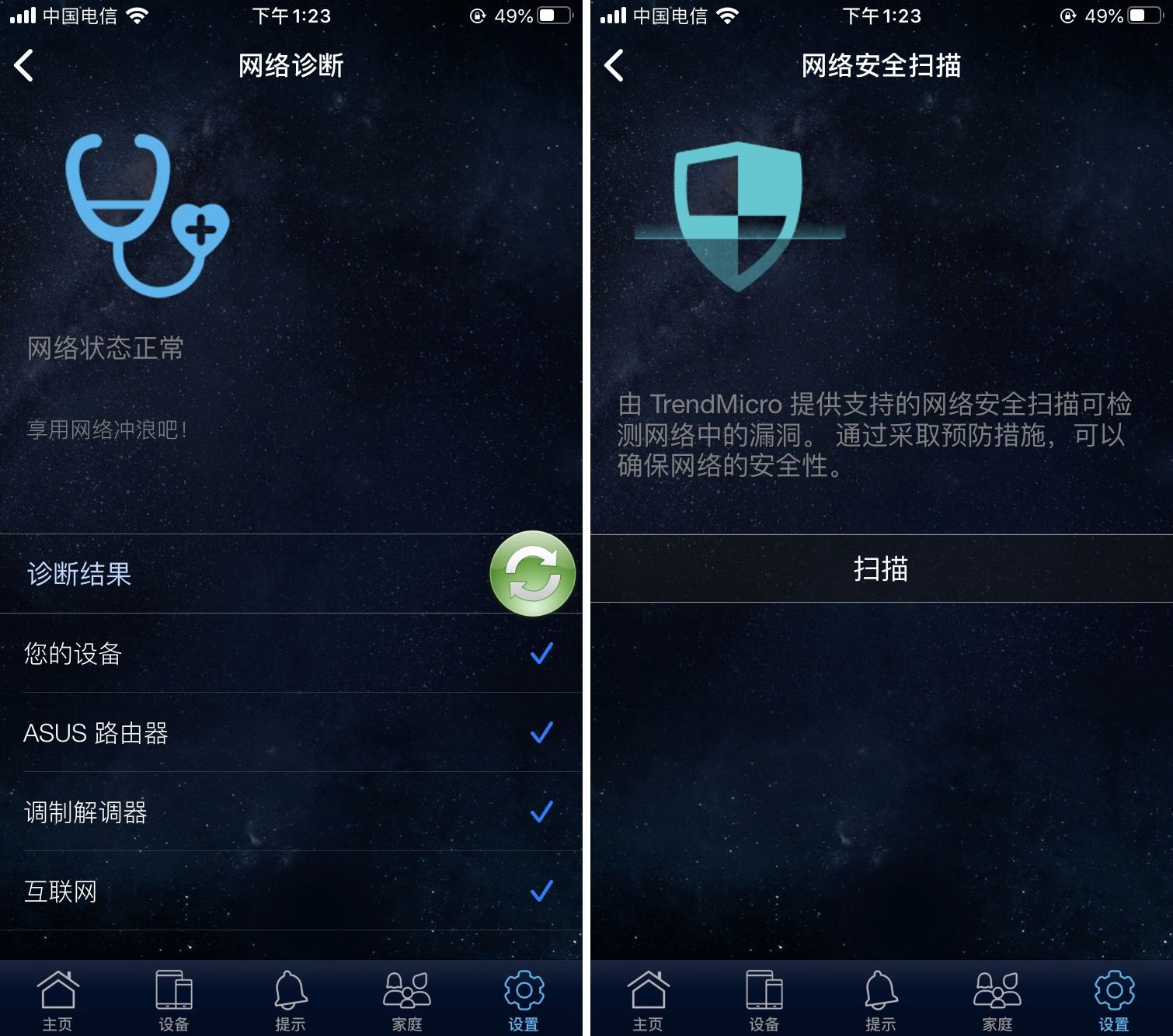Open 提示 tab on 网络诊断 screen
Viewport: 1173px width, 1036px height.
pyautogui.click(x=291, y=1000)
